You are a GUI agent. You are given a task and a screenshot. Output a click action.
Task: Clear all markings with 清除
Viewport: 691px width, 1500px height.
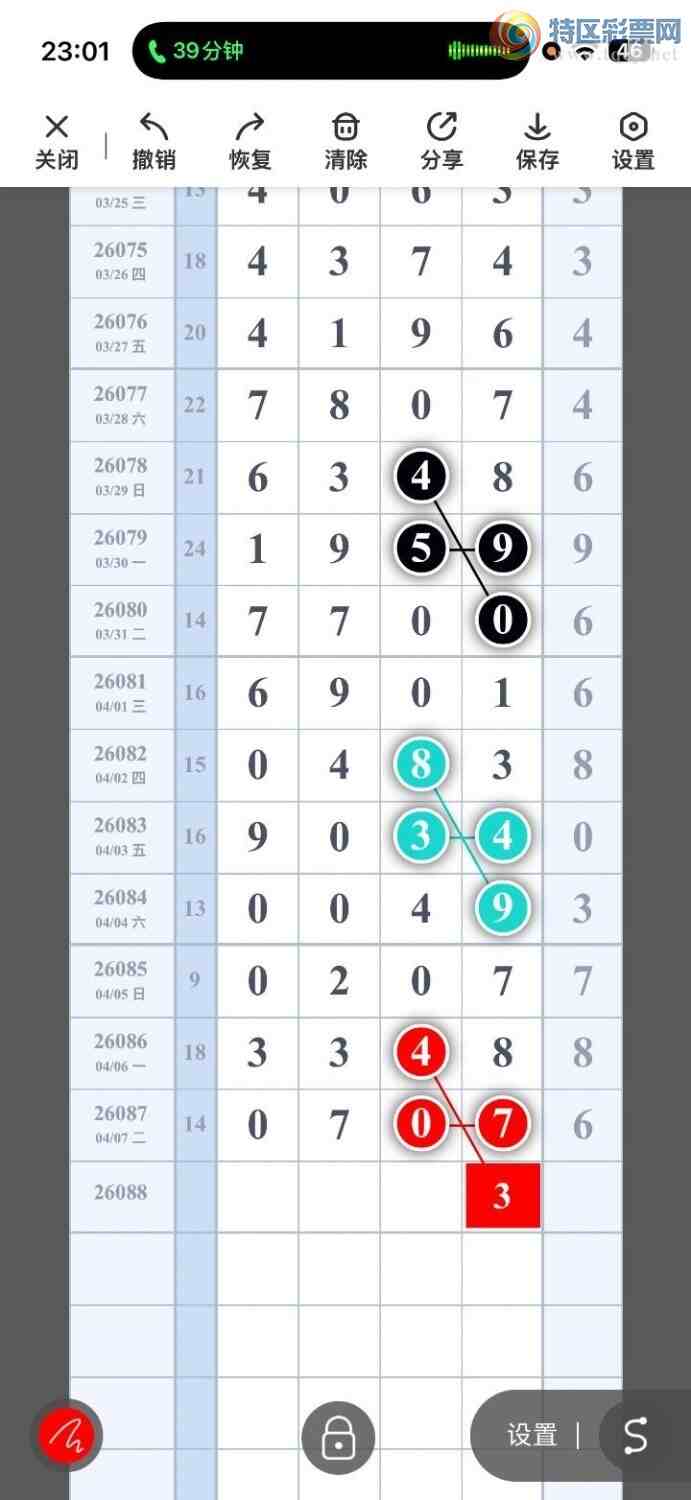point(346,142)
